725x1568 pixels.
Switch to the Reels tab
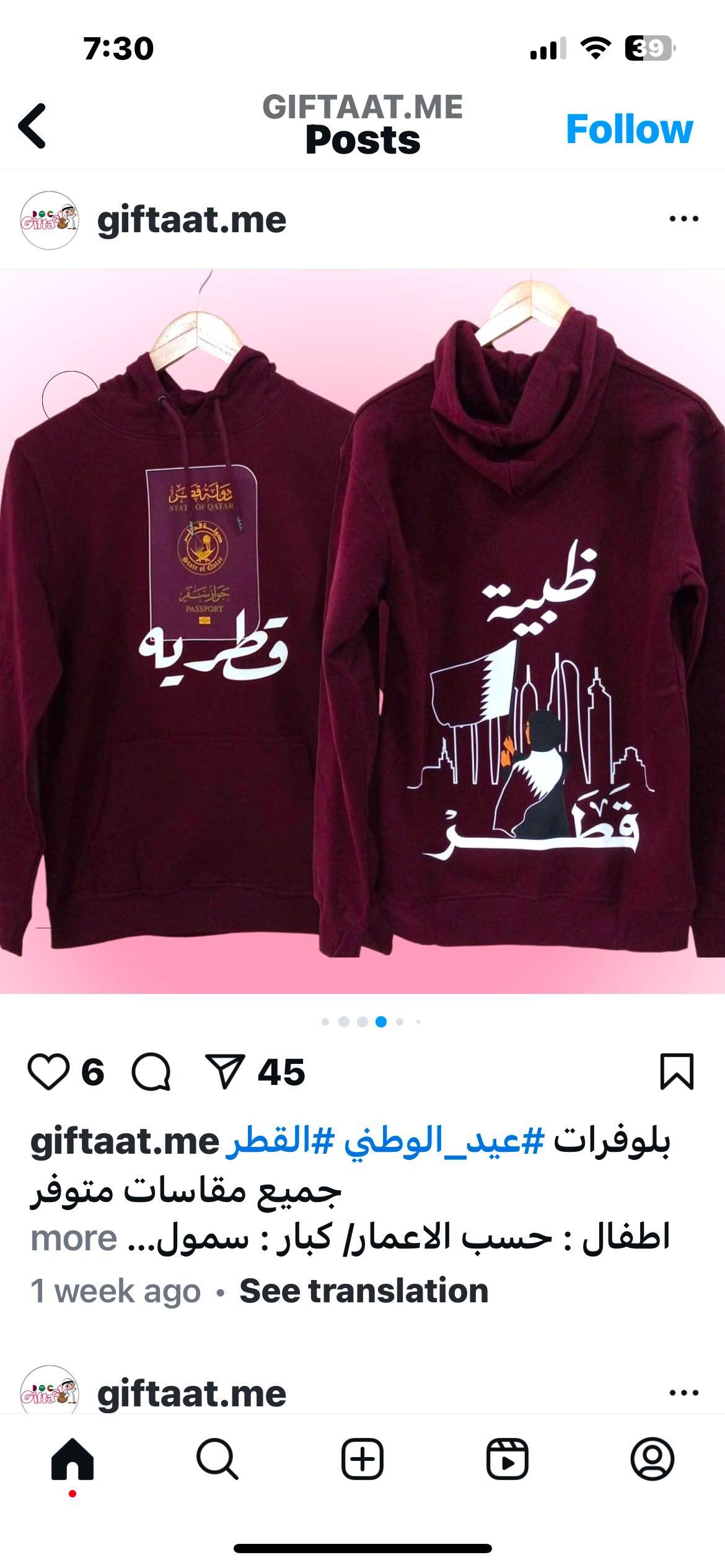[x=507, y=1460]
